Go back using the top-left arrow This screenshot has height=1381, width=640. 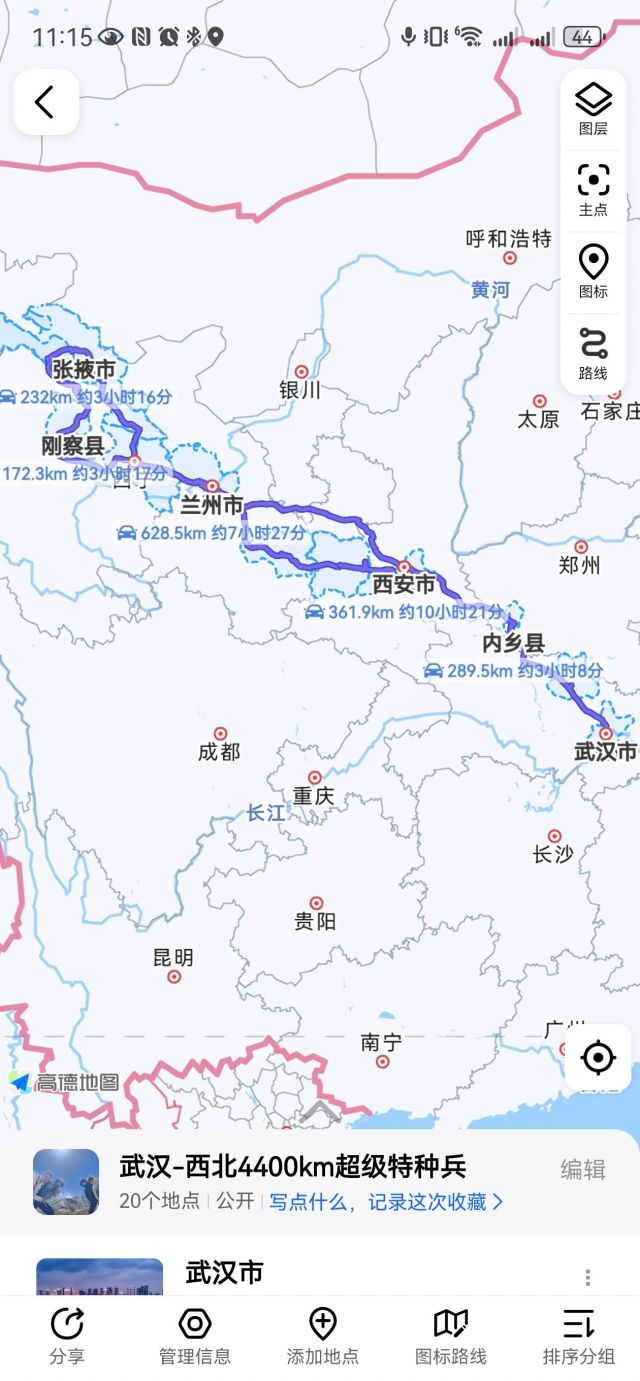click(45, 102)
